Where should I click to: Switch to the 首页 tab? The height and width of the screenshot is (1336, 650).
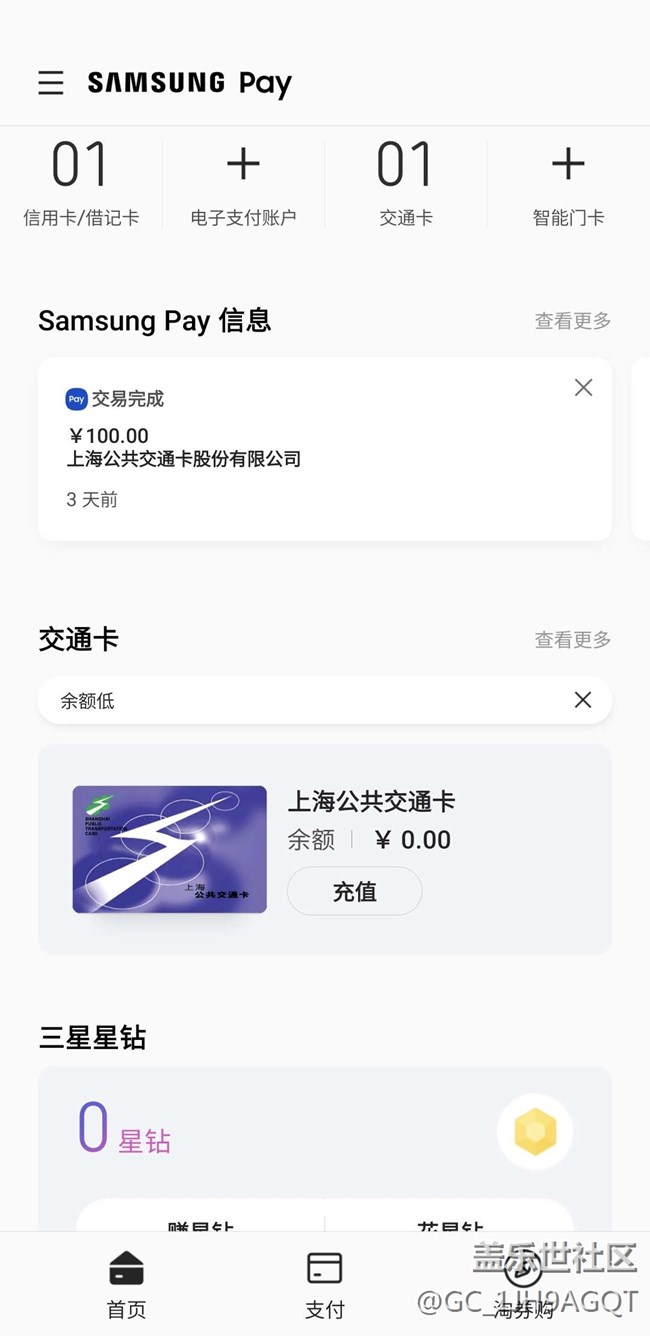tap(126, 1284)
